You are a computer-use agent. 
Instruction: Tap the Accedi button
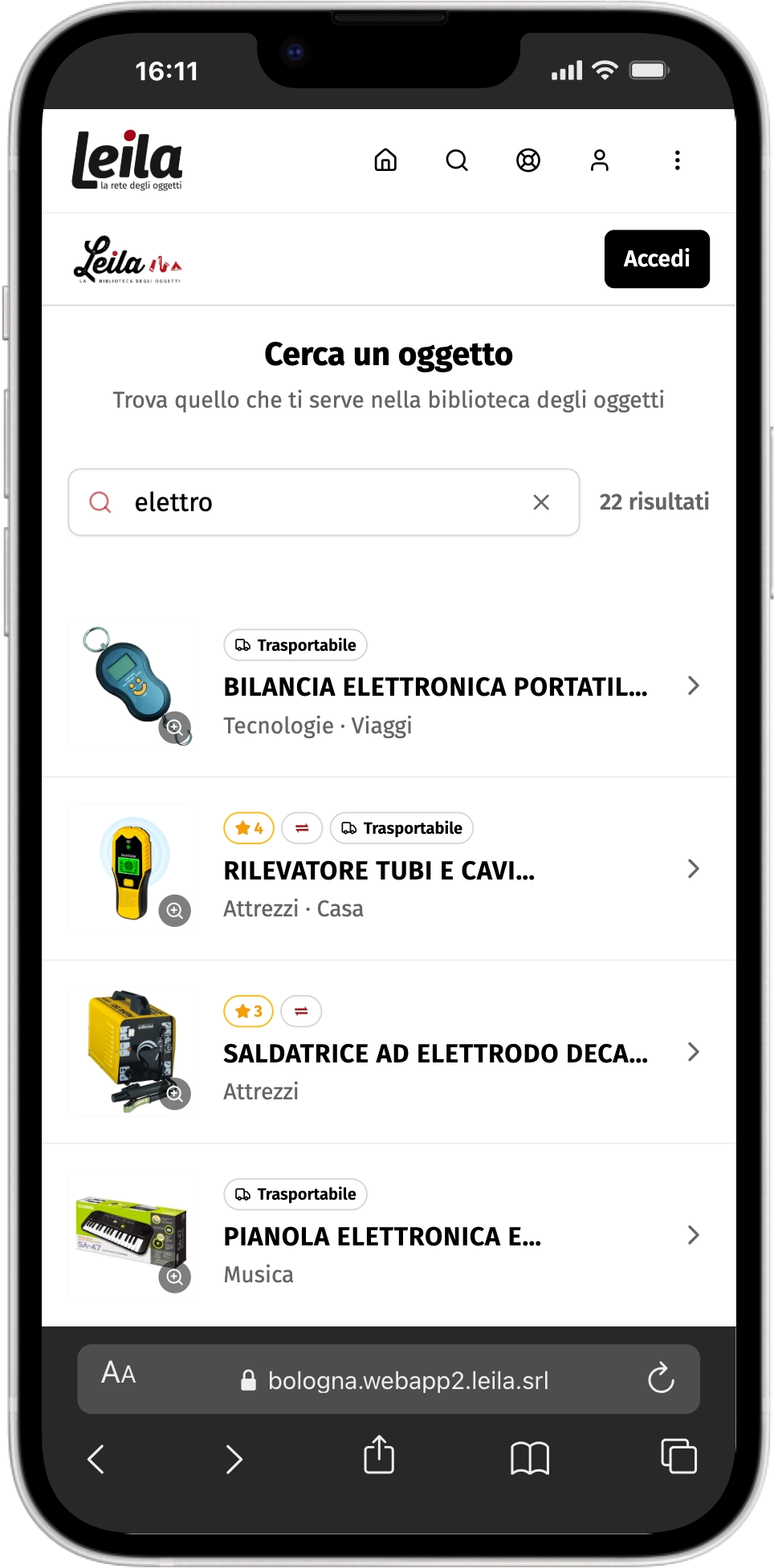click(656, 258)
